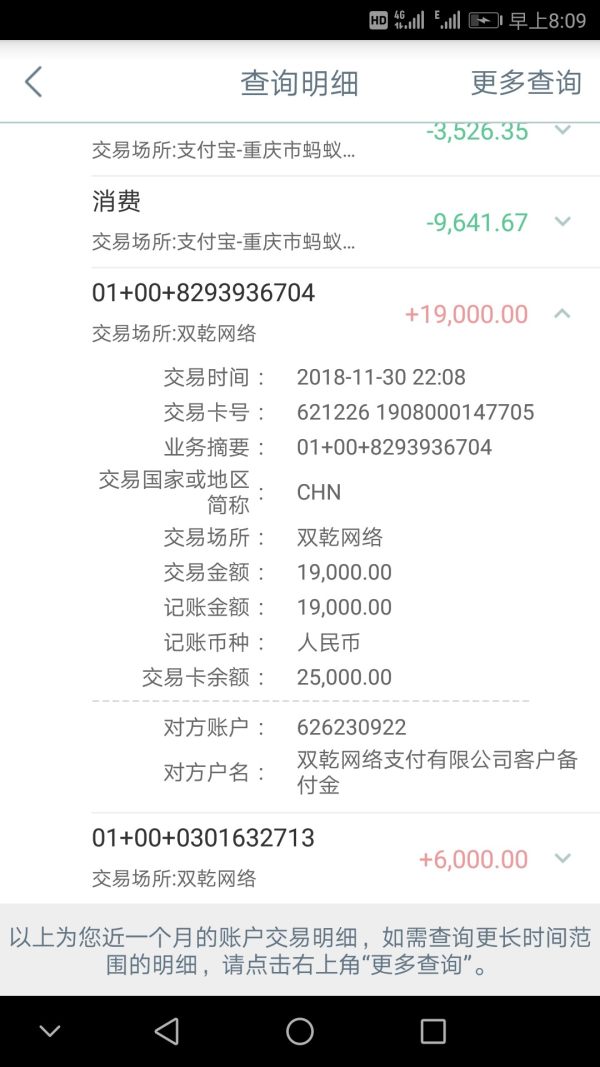This screenshot has width=600, height=1067.
Task: Open recent apps from navigation bar
Action: click(x=433, y=1031)
